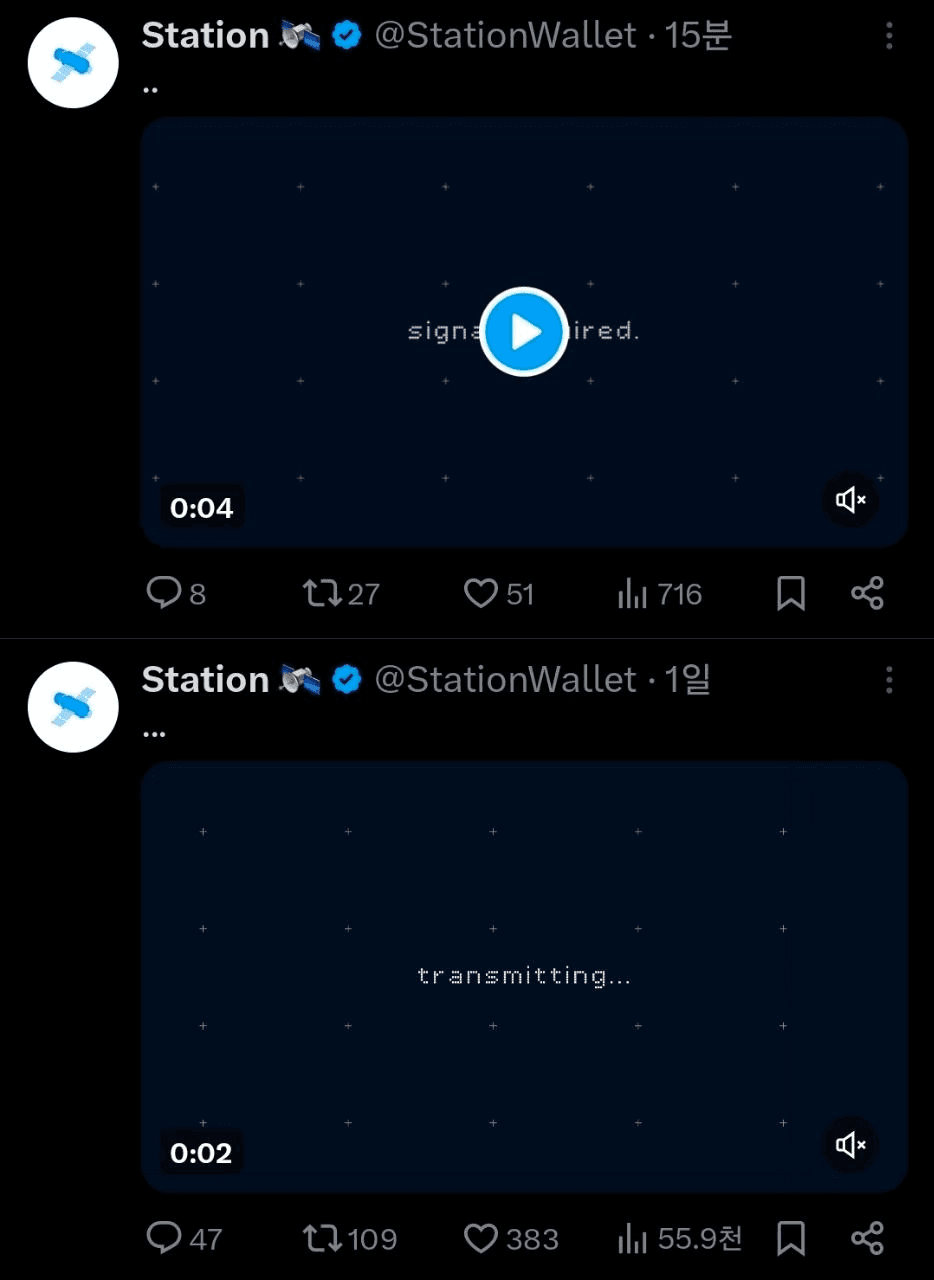
Task: View analytics for the 55.9천 views post
Action: click(x=633, y=1239)
